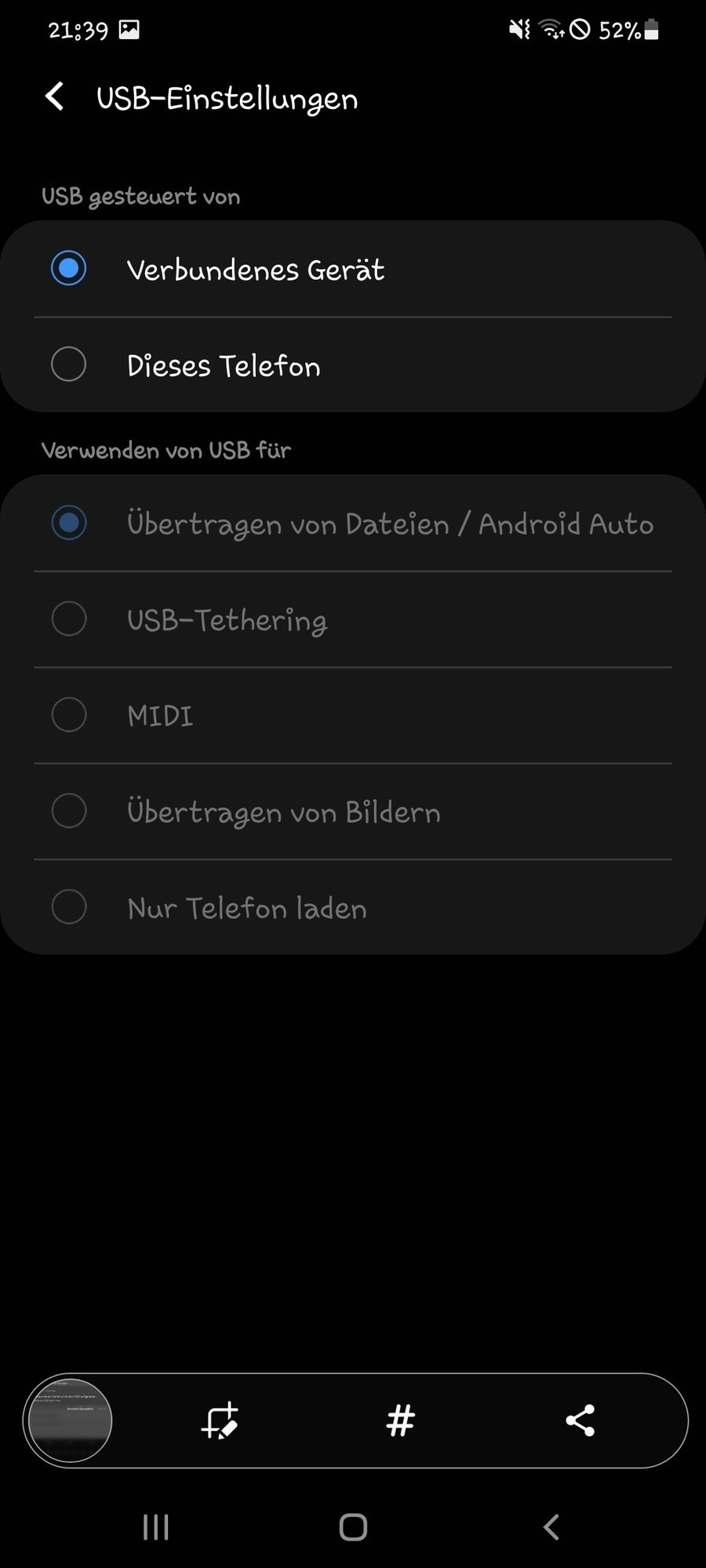Open recent apps from the navigation bar
The width and height of the screenshot is (706, 1568).
[x=155, y=1527]
